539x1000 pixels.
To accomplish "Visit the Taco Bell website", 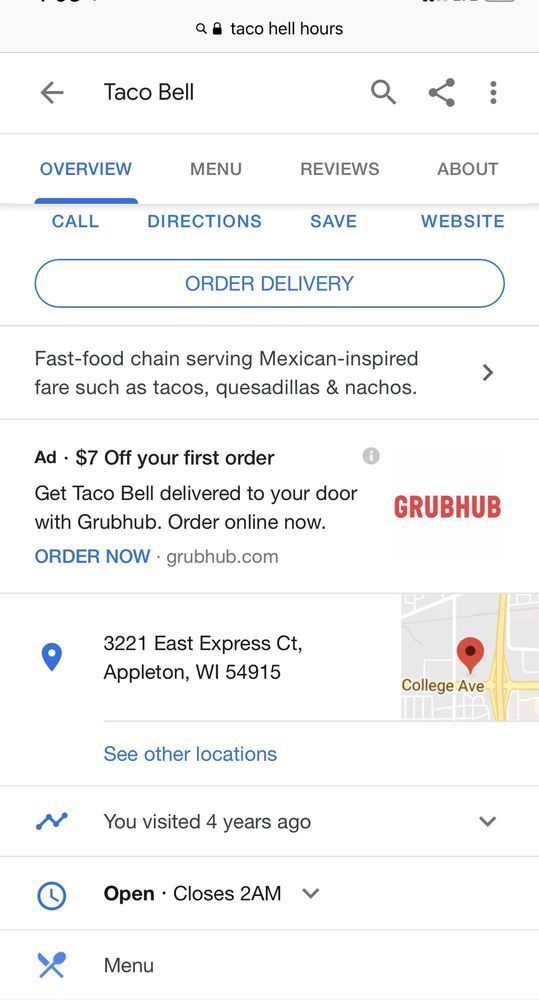I will click(x=462, y=221).
